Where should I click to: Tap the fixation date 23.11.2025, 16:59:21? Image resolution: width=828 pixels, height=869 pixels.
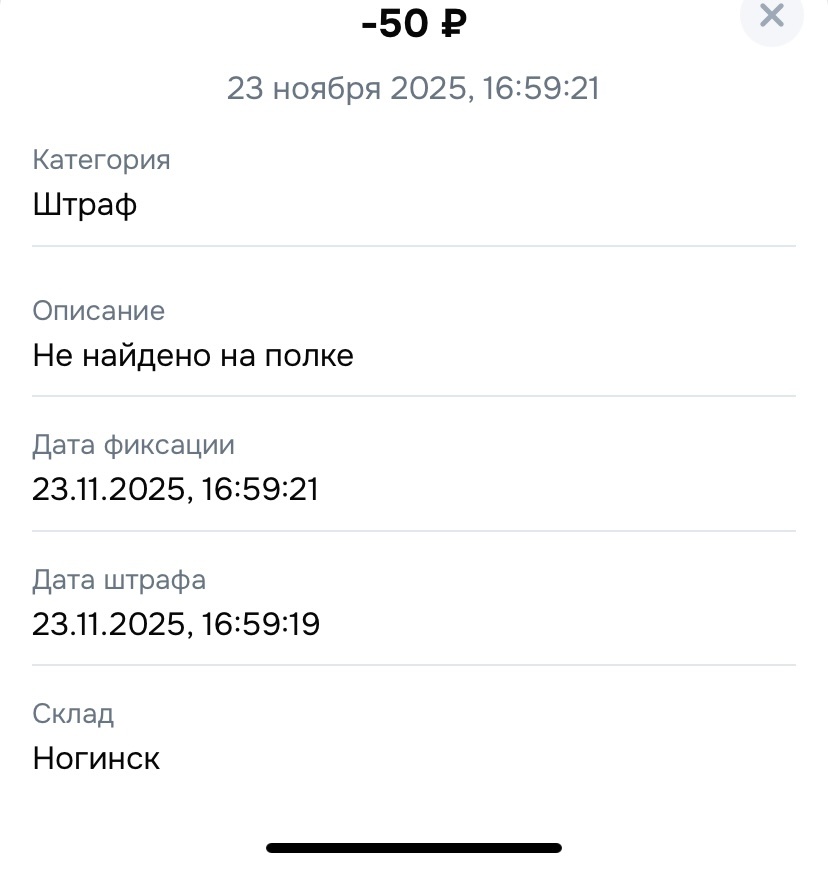(x=176, y=489)
